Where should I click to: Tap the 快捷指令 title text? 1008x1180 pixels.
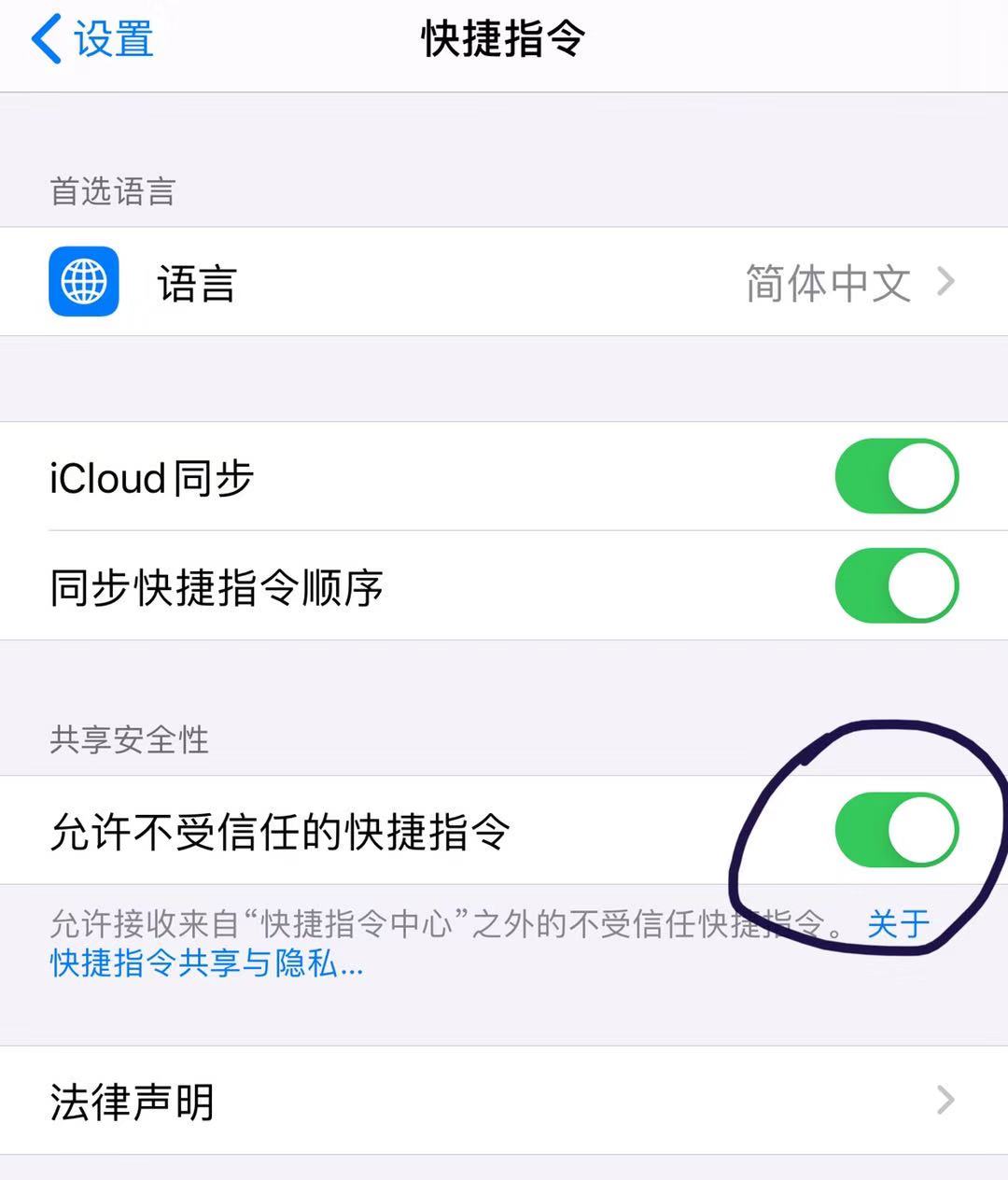tap(504, 37)
